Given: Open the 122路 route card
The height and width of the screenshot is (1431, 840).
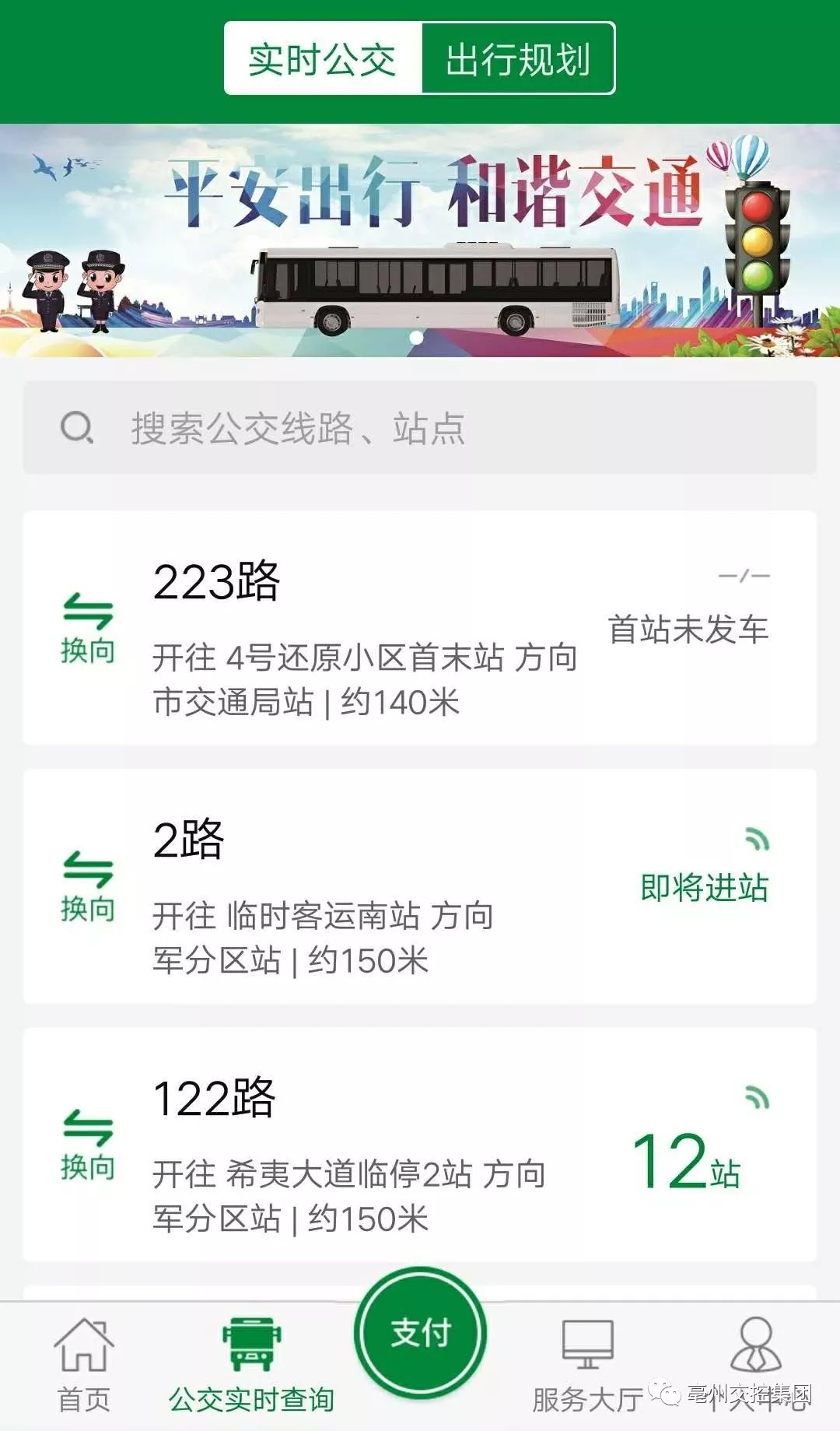Looking at the screenshot, I should click(x=436, y=1145).
